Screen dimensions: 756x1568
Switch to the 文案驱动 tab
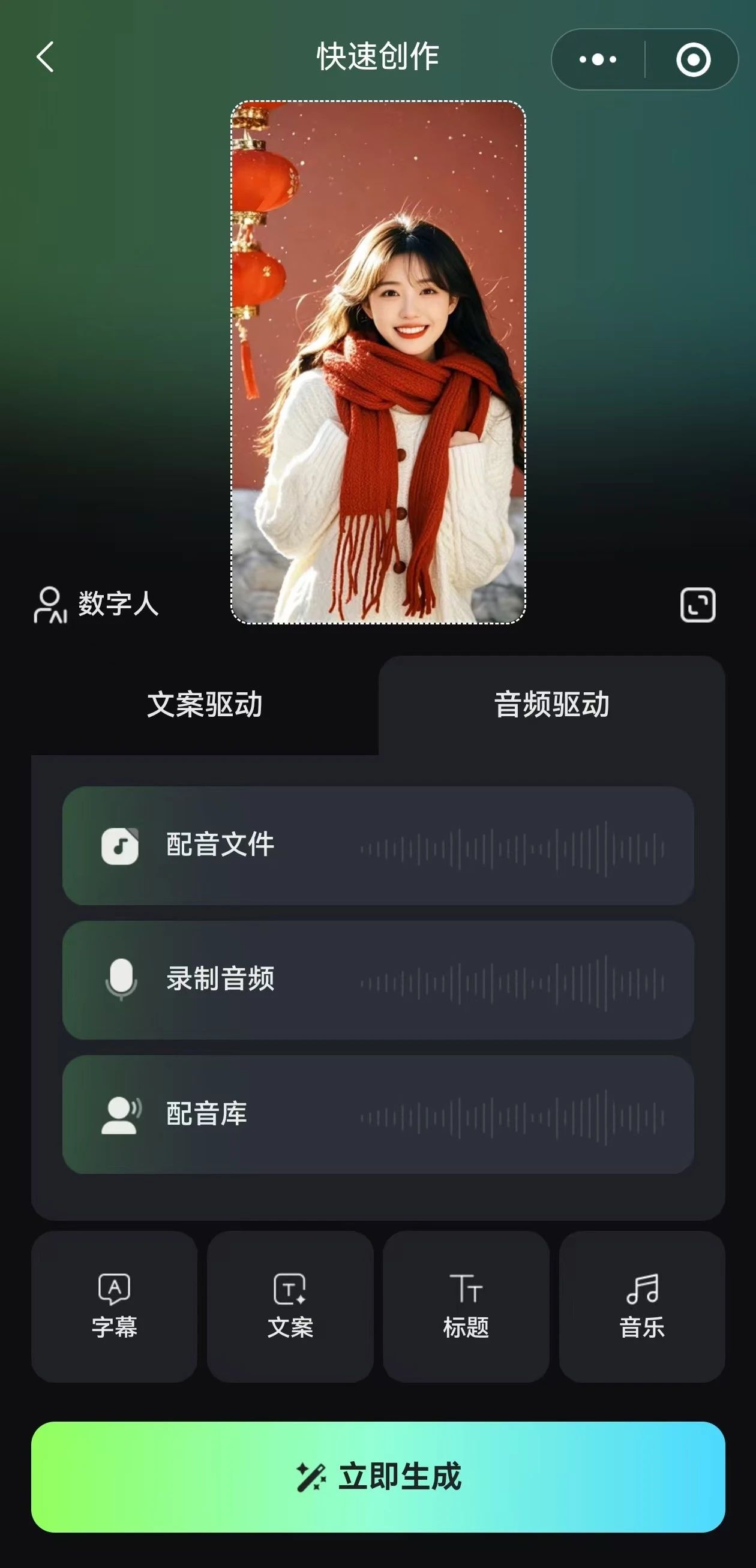click(205, 705)
